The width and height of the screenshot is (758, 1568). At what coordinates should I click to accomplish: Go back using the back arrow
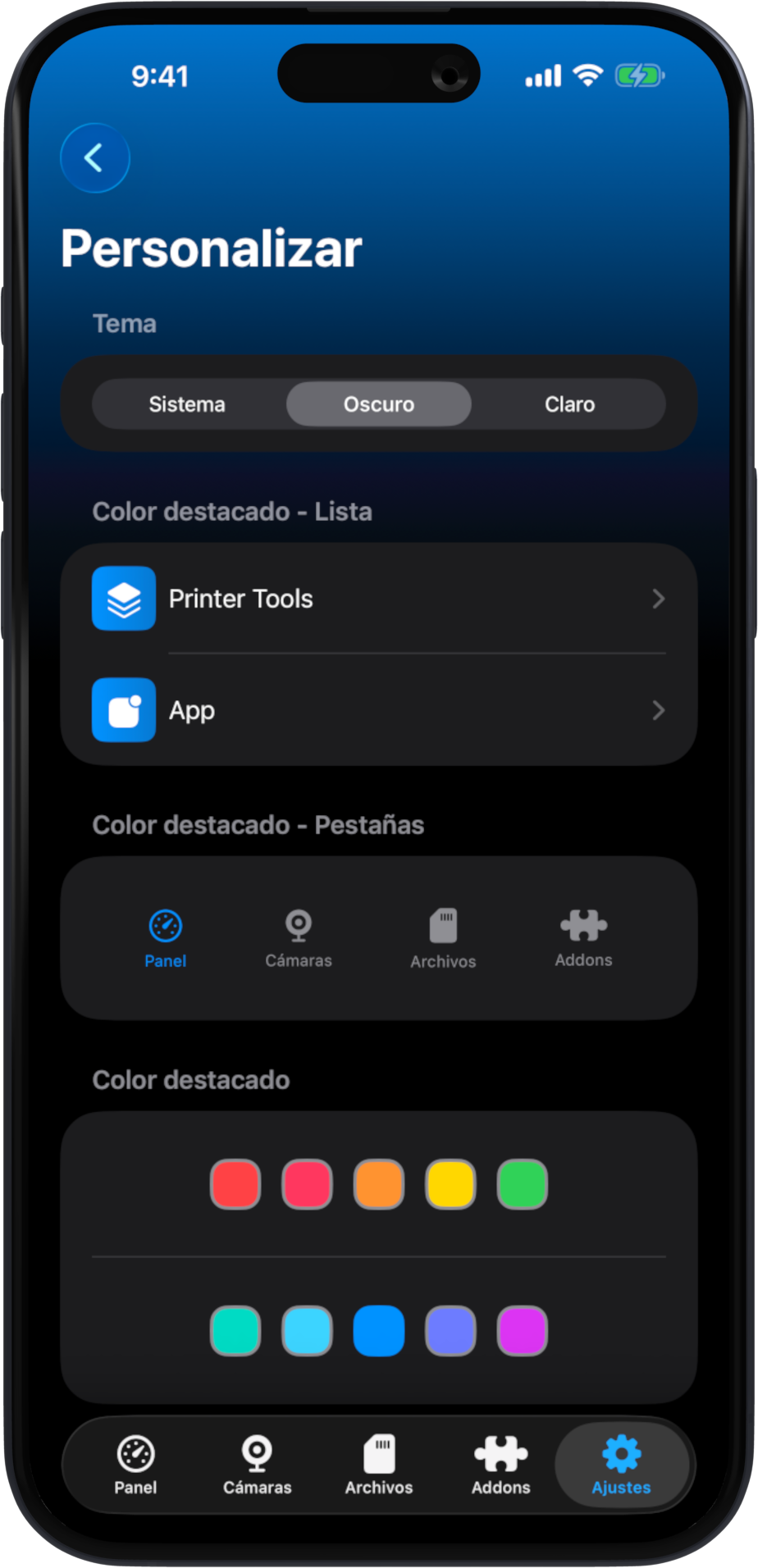(x=95, y=158)
